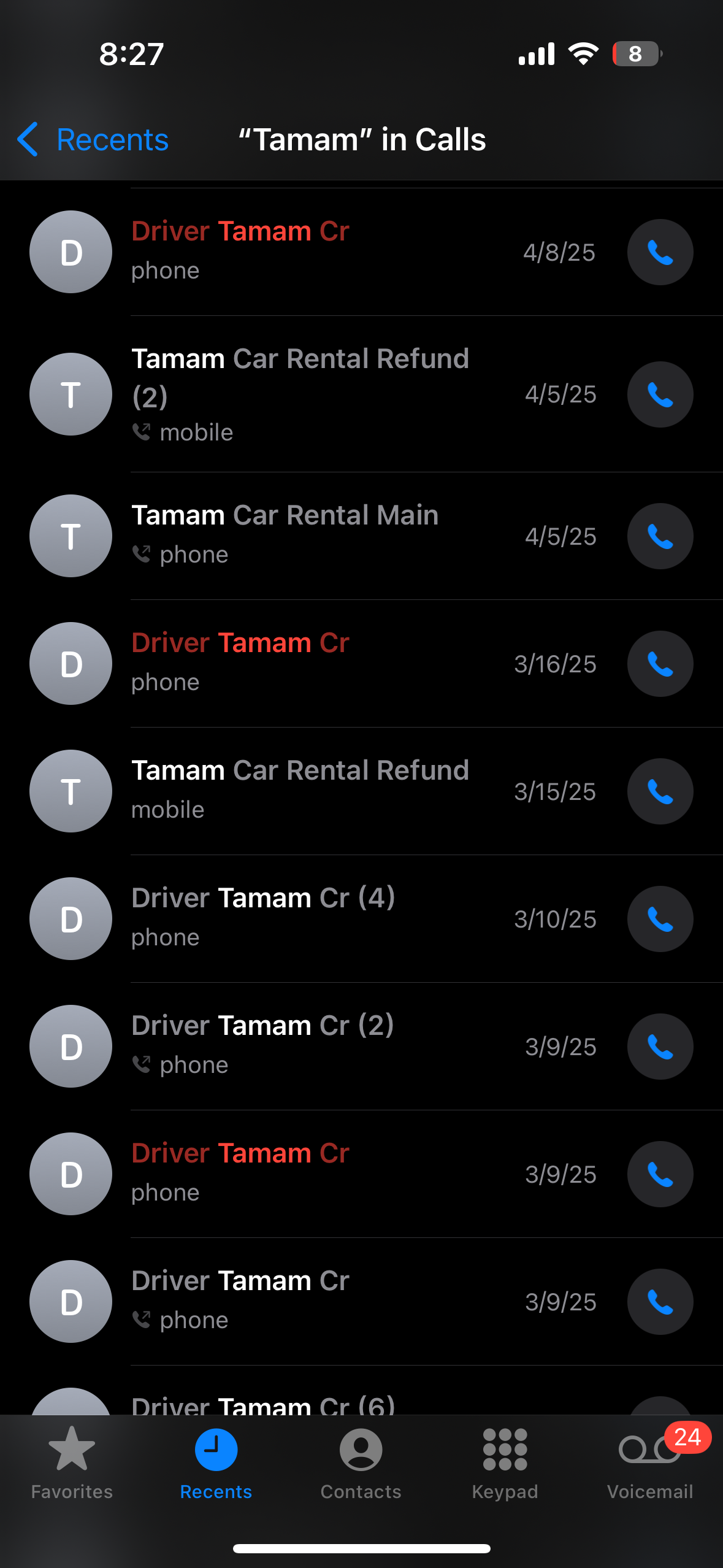Dial Tamam Car Rental Refund from the 3/15/25 entry
Image resolution: width=723 pixels, height=1568 pixels.
tap(660, 791)
